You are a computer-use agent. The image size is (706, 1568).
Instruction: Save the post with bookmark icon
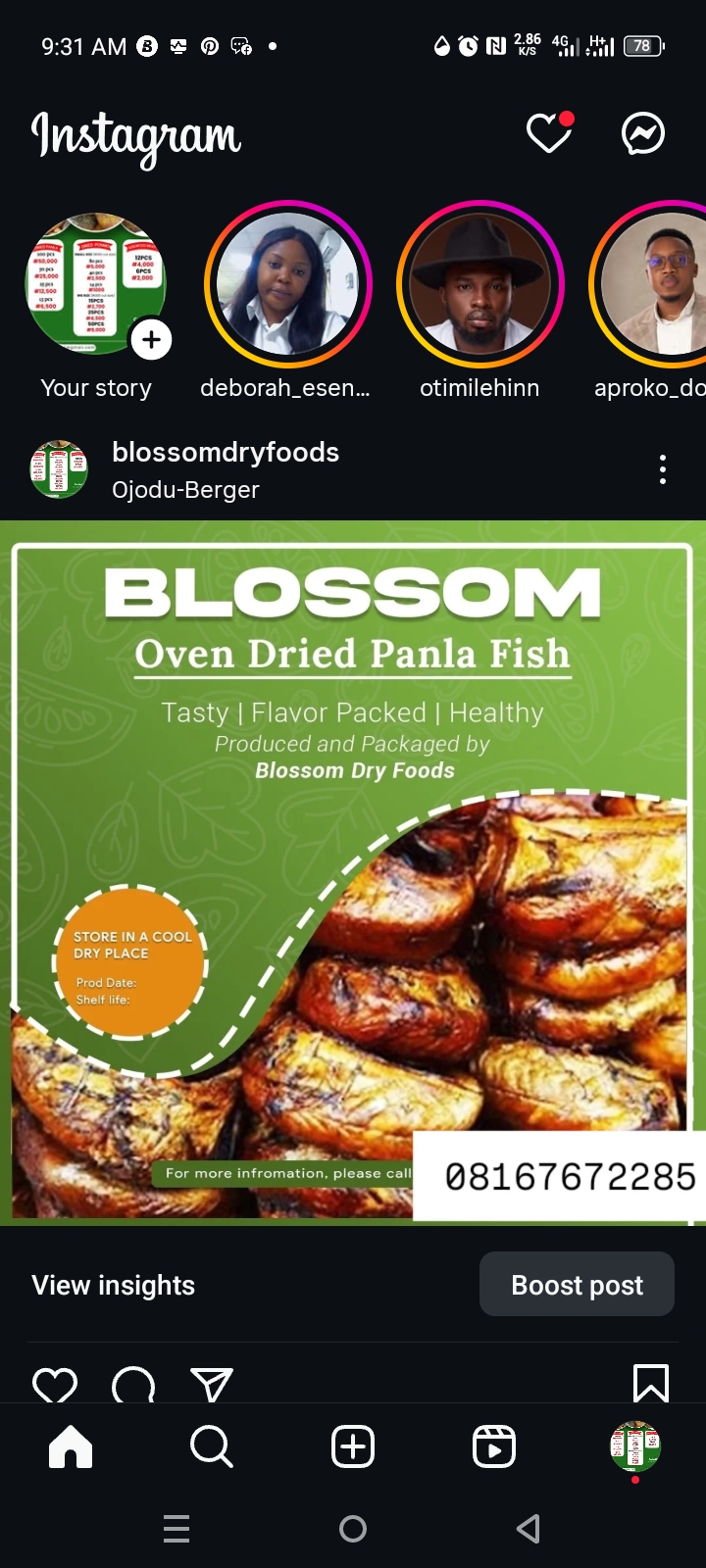(651, 1383)
